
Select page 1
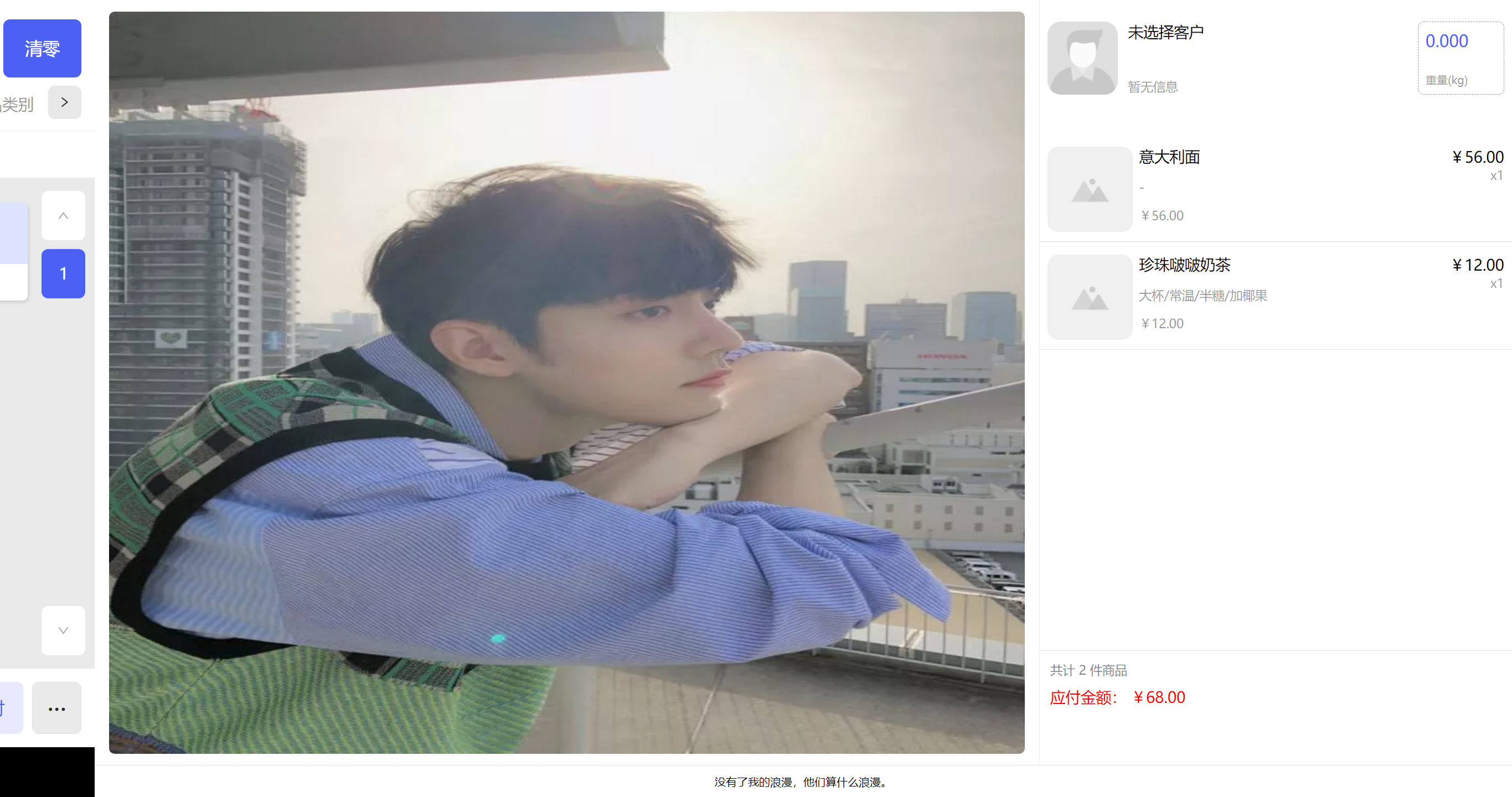pyautogui.click(x=63, y=273)
